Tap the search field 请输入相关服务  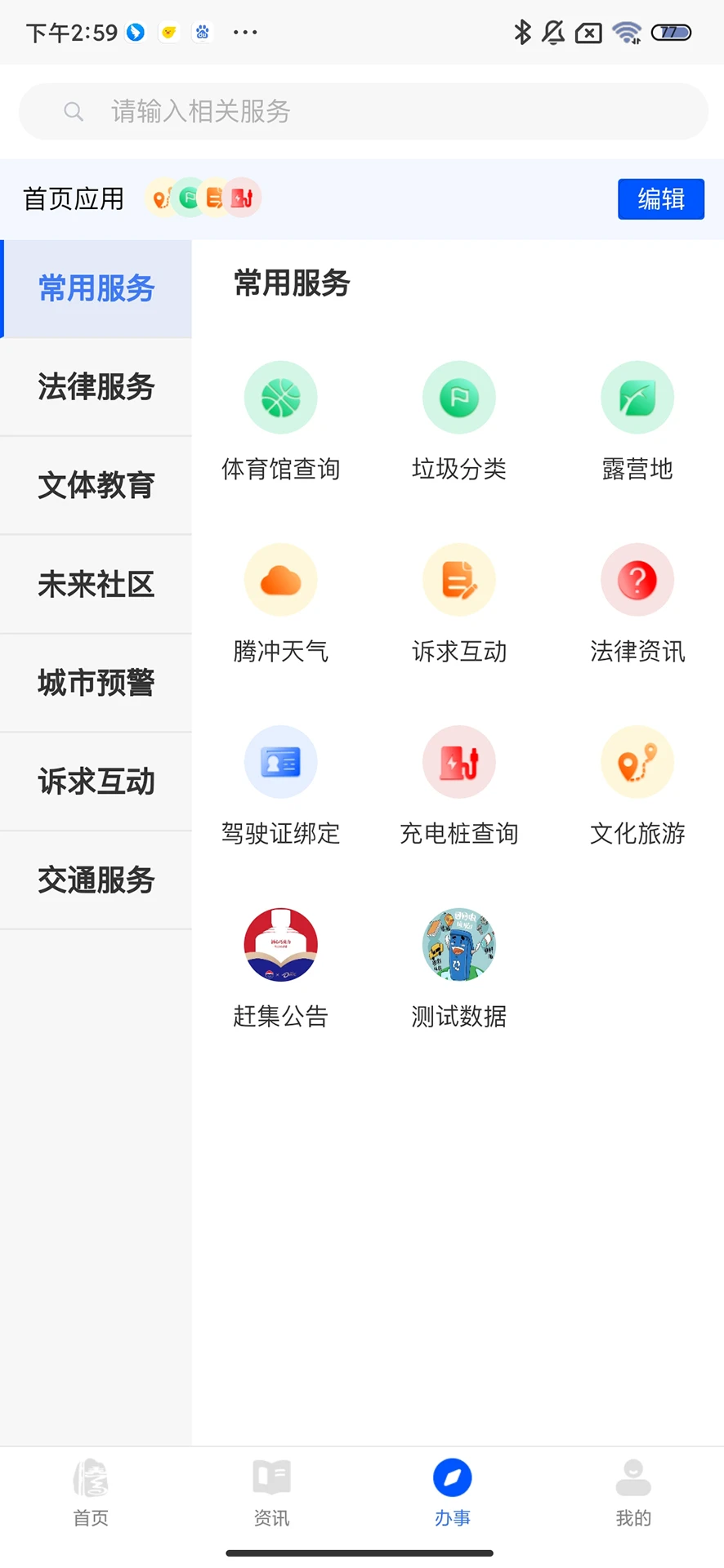click(x=362, y=111)
